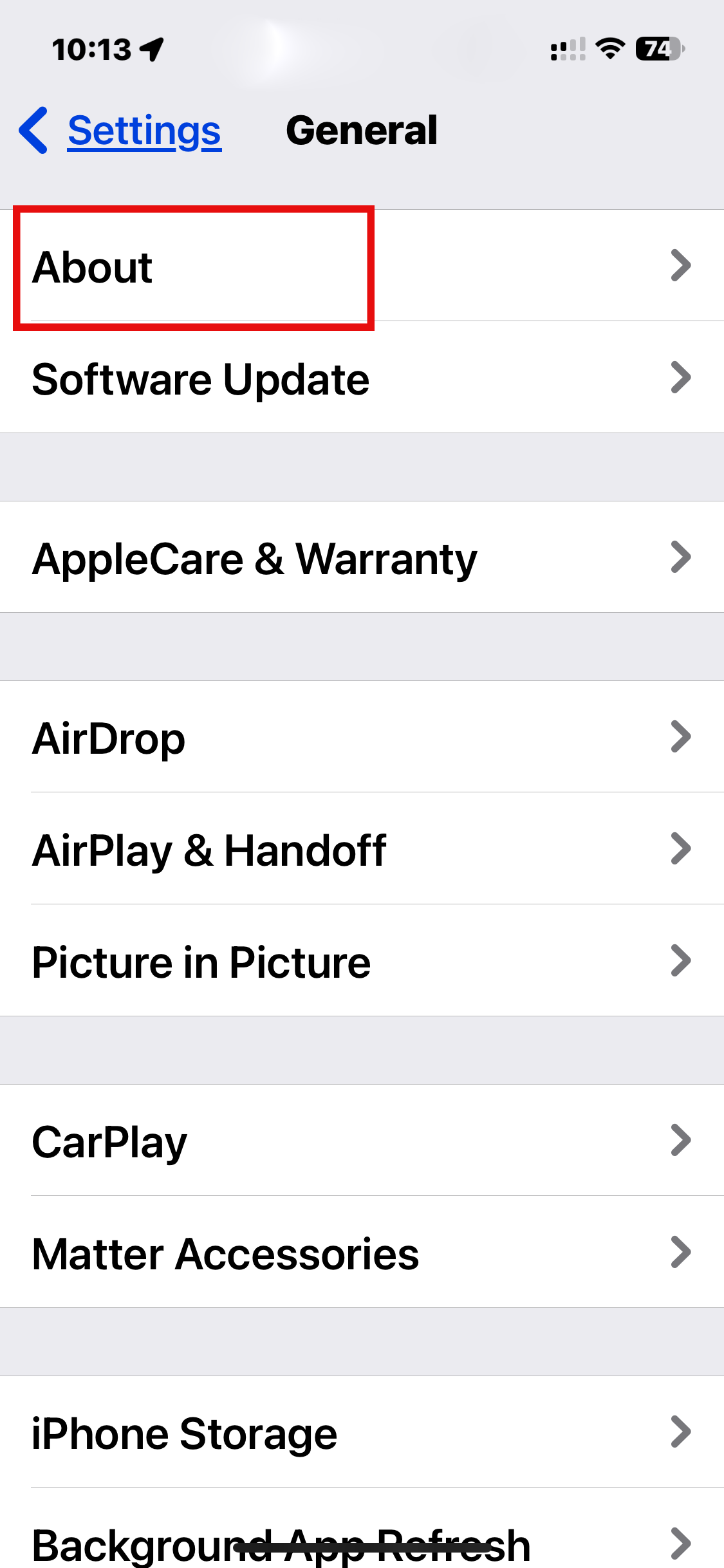
Task: Open iPhone Storage
Action: pos(362,1432)
